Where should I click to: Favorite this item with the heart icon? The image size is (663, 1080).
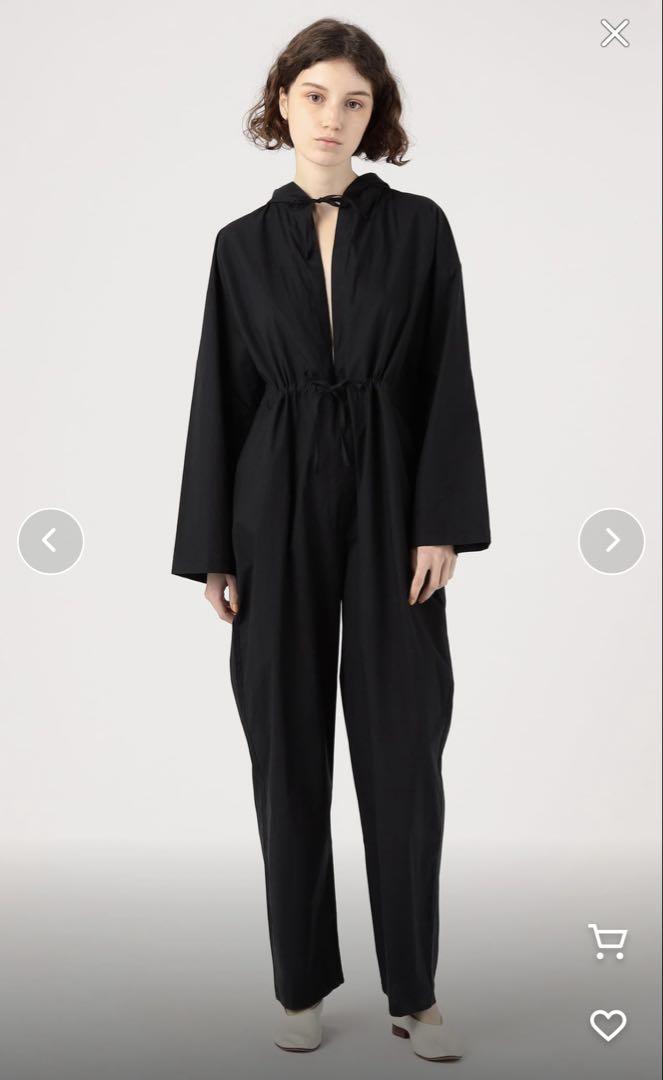(x=607, y=1025)
